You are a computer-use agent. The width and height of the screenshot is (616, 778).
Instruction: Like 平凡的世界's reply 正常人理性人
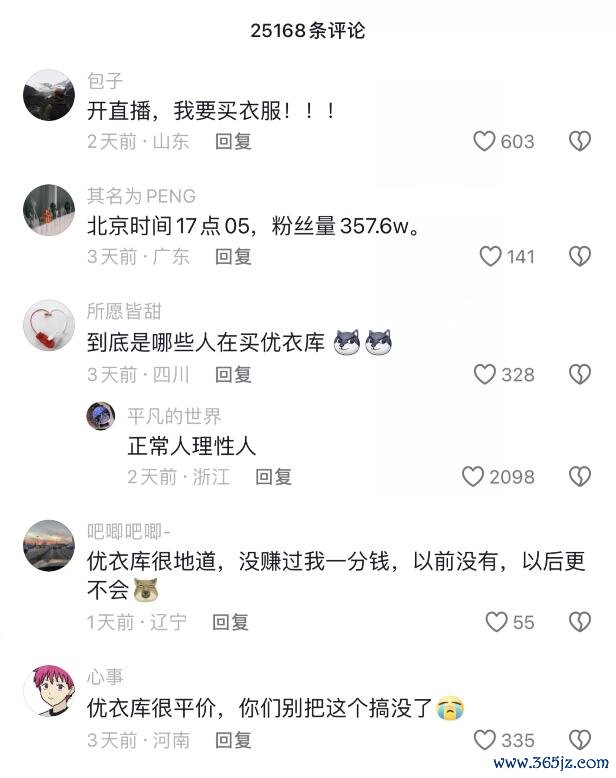coord(473,477)
